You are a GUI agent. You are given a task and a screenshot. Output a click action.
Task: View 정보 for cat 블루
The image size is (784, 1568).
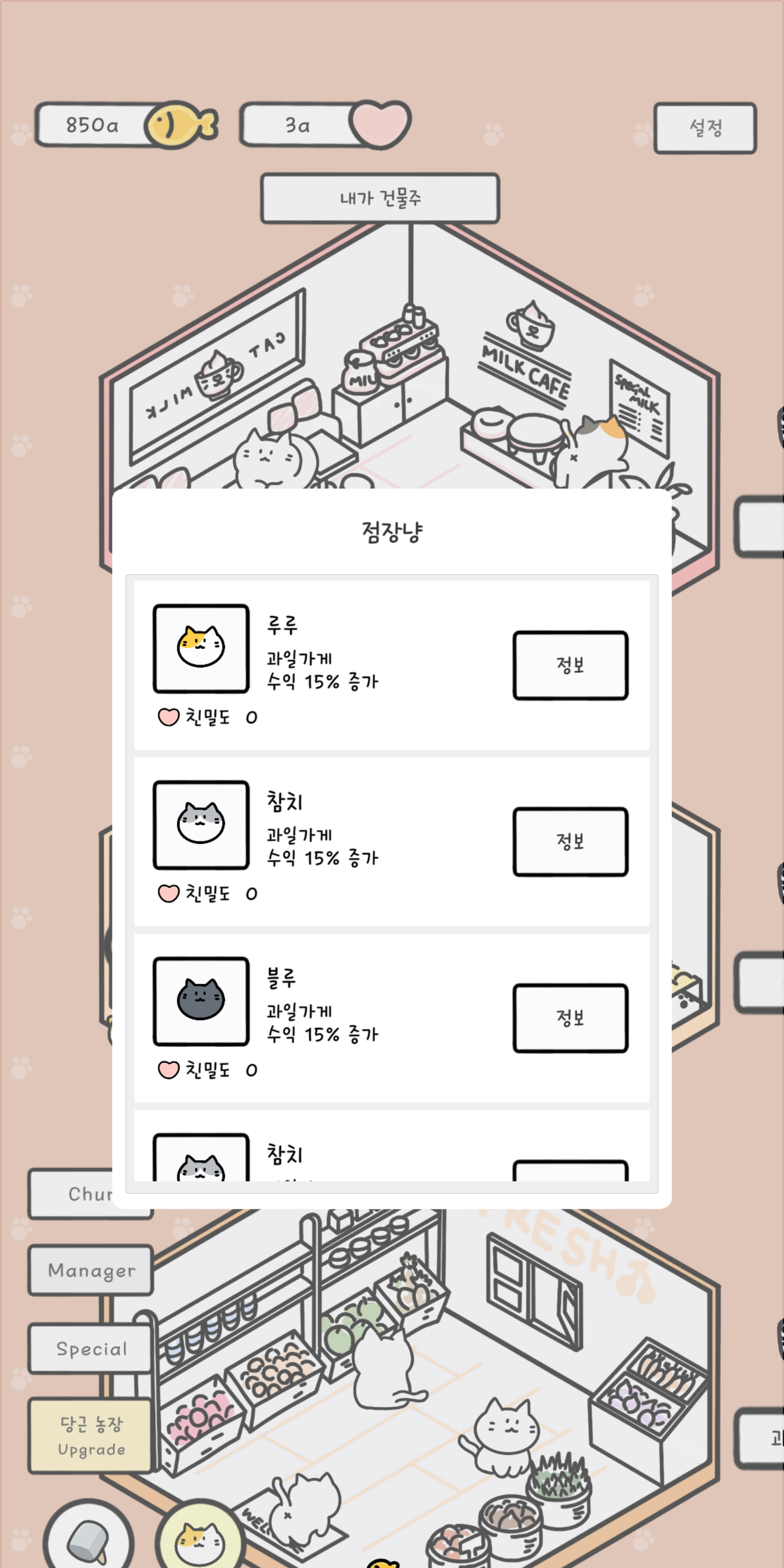[570, 1018]
